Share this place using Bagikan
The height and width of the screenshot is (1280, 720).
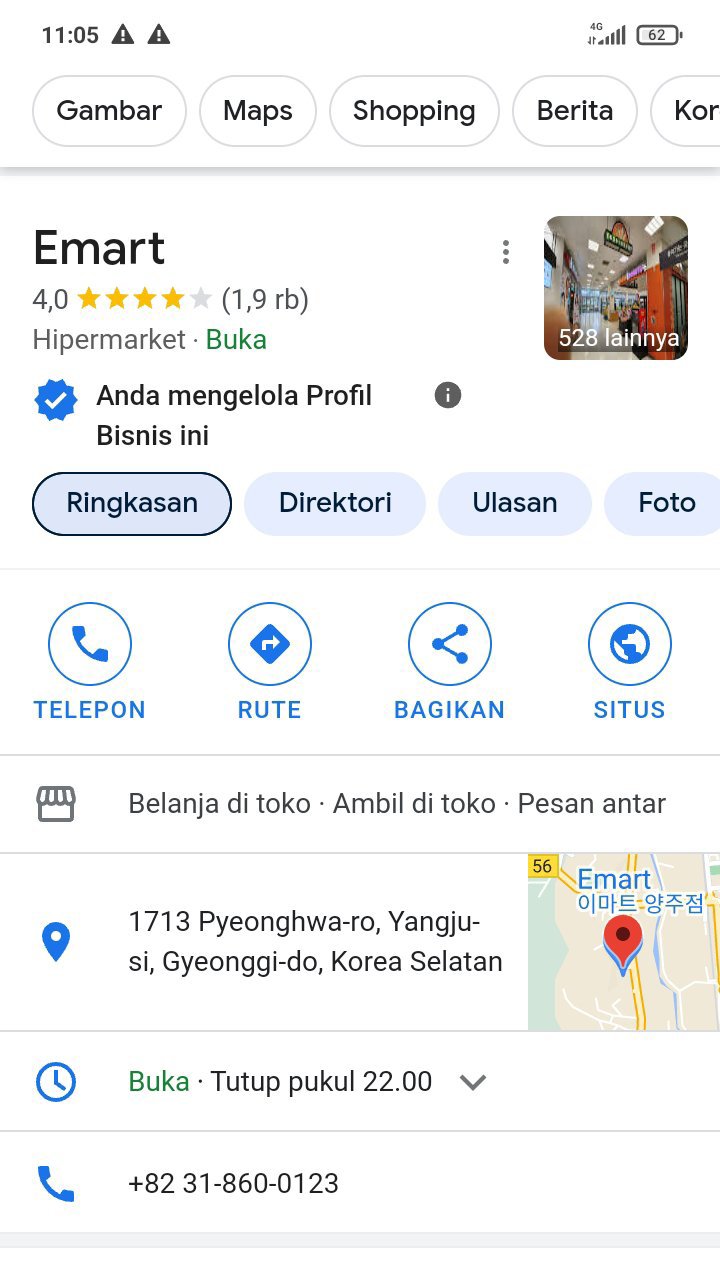click(450, 645)
